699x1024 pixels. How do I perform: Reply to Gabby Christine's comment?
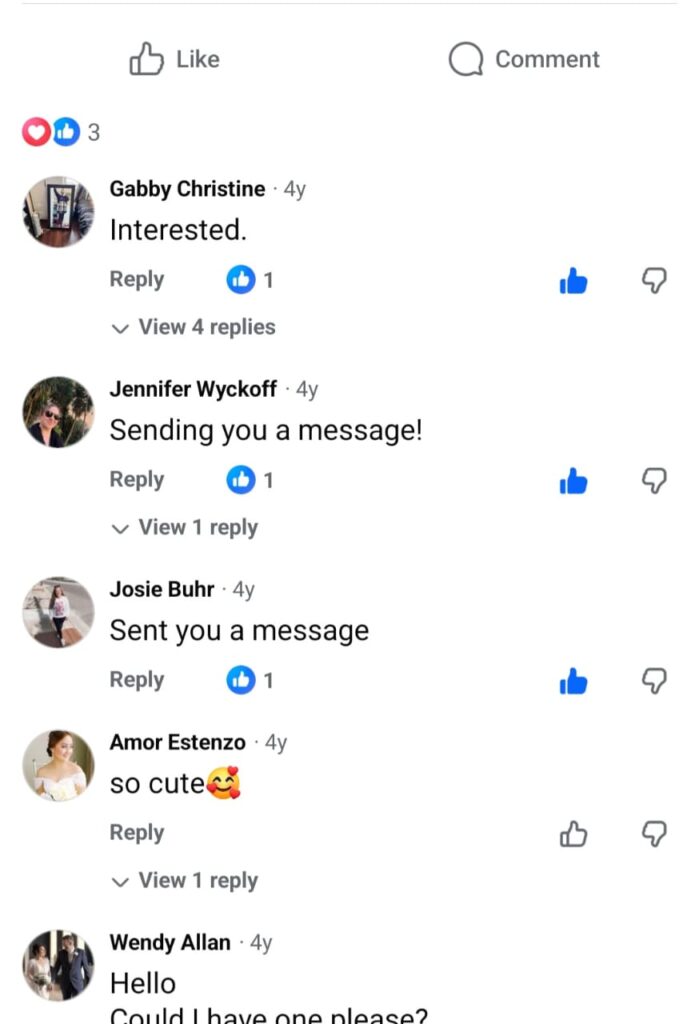137,280
